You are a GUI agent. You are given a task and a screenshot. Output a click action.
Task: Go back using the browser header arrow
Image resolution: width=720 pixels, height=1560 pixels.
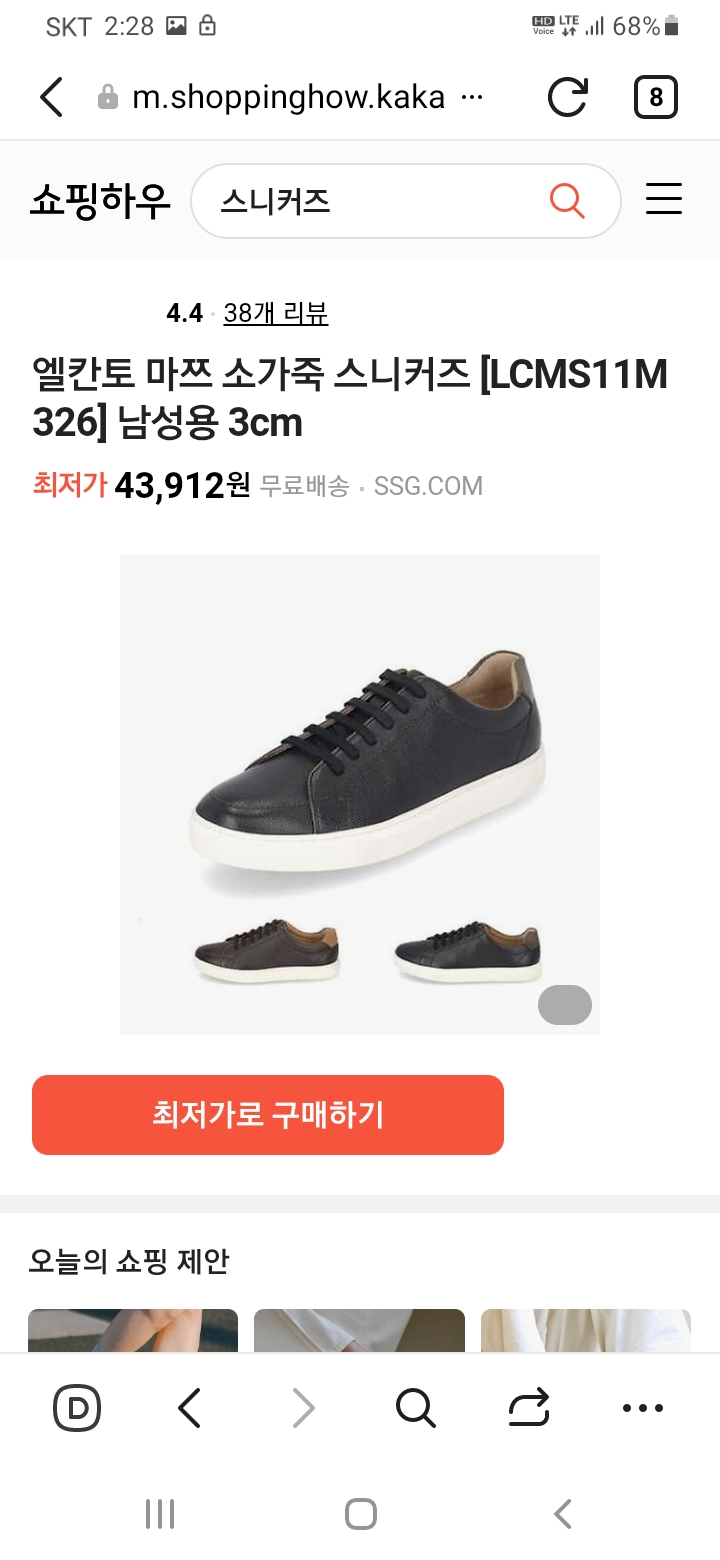click(52, 97)
